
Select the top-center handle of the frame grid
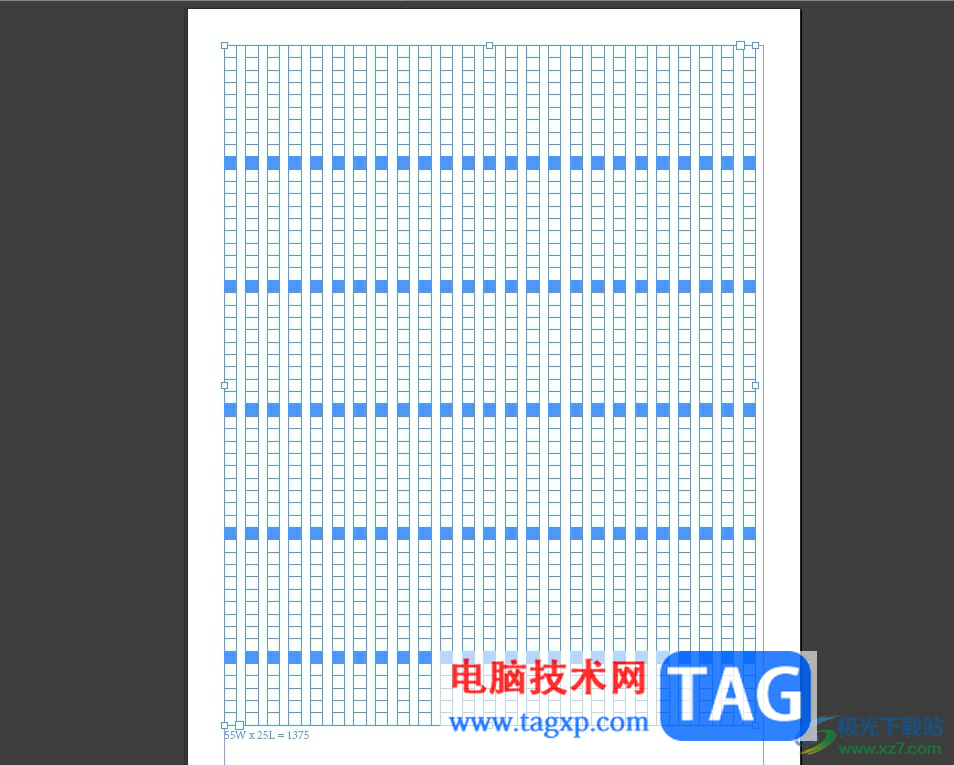(489, 45)
